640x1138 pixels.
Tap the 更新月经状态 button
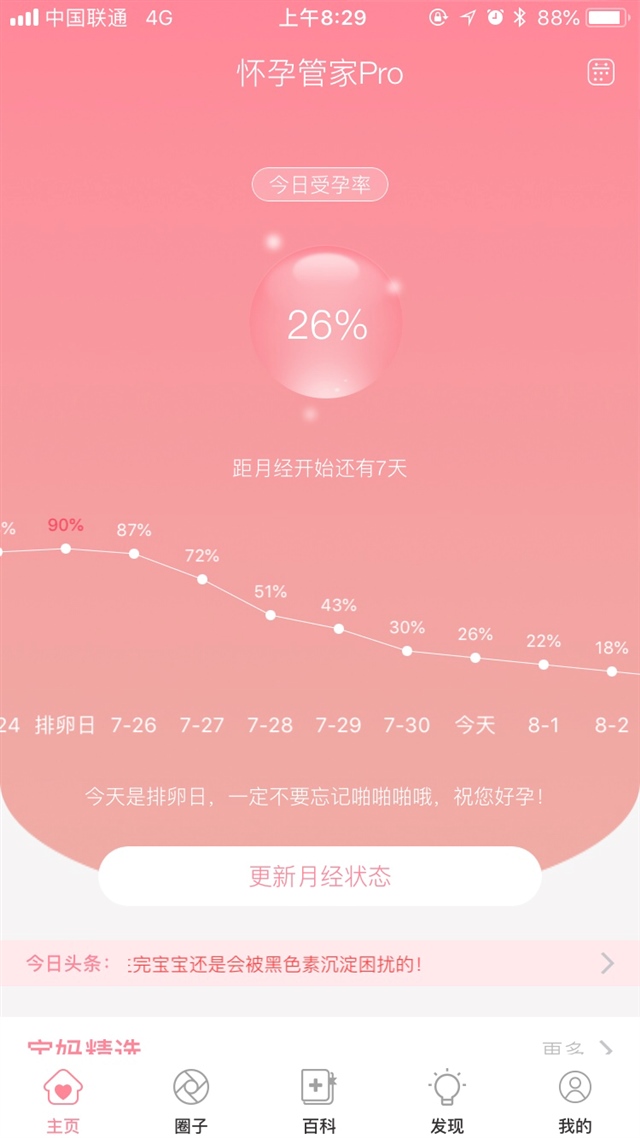tap(320, 877)
